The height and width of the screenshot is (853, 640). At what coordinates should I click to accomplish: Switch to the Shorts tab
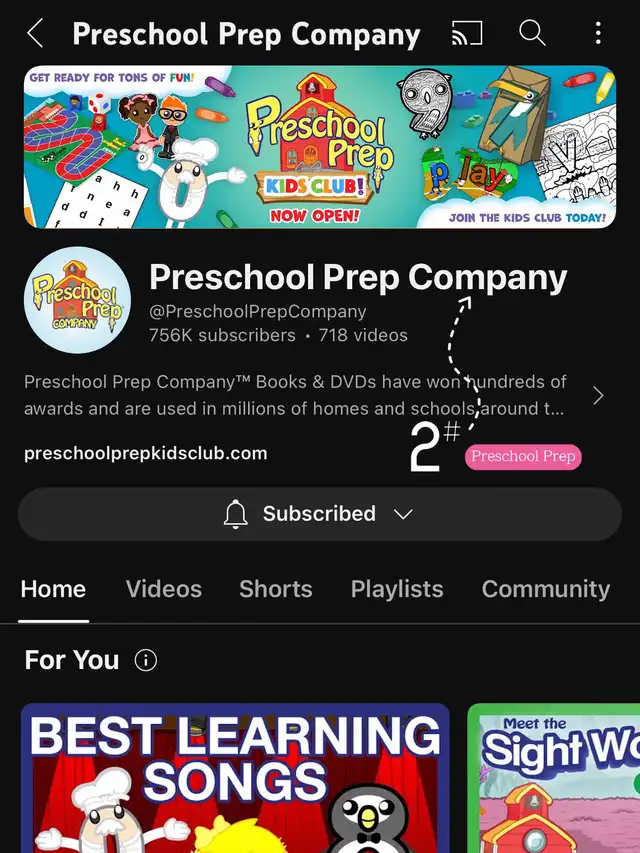276,589
